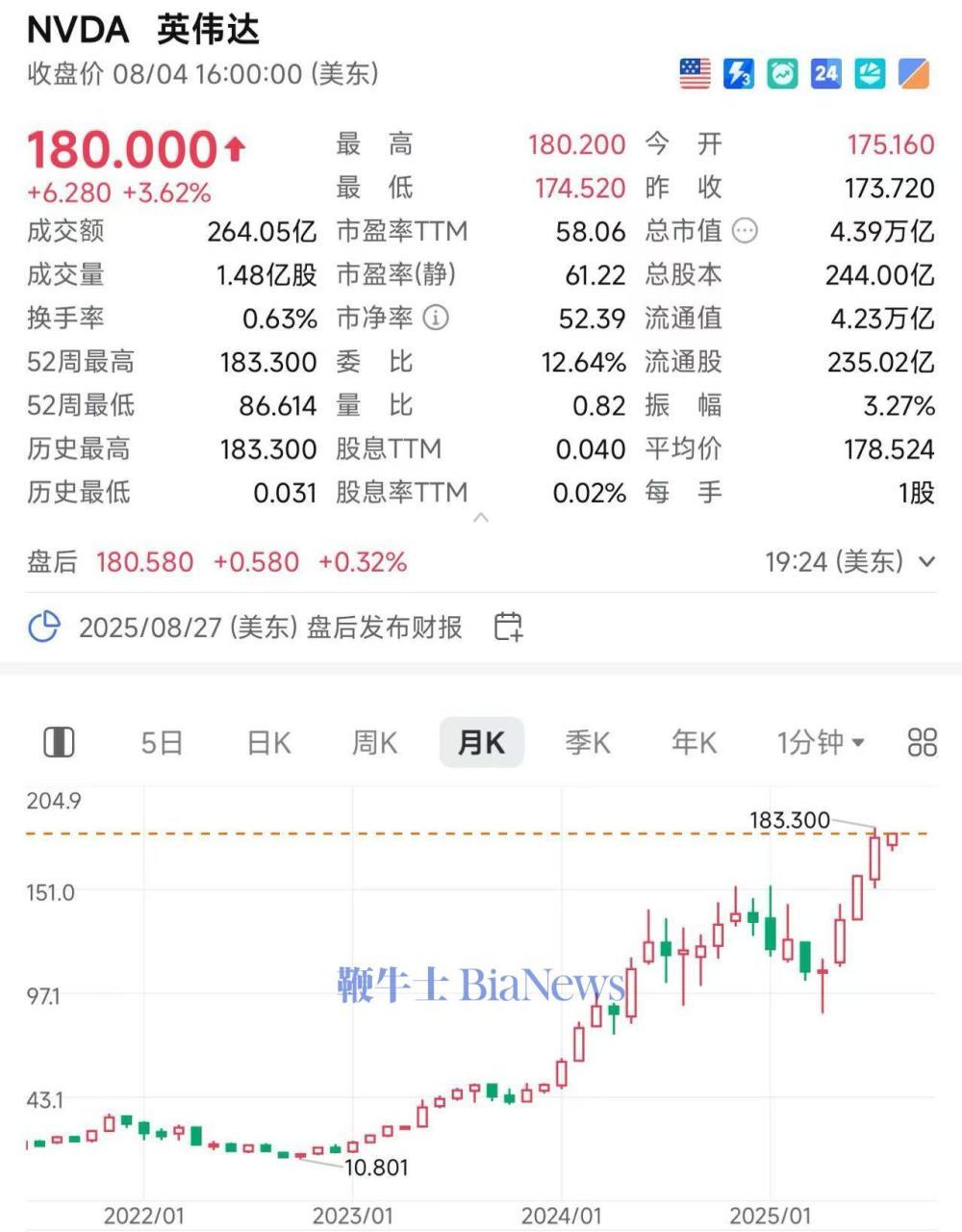
Task: Toggle the ellipsis bubble next to 总市值
Action: [x=747, y=231]
